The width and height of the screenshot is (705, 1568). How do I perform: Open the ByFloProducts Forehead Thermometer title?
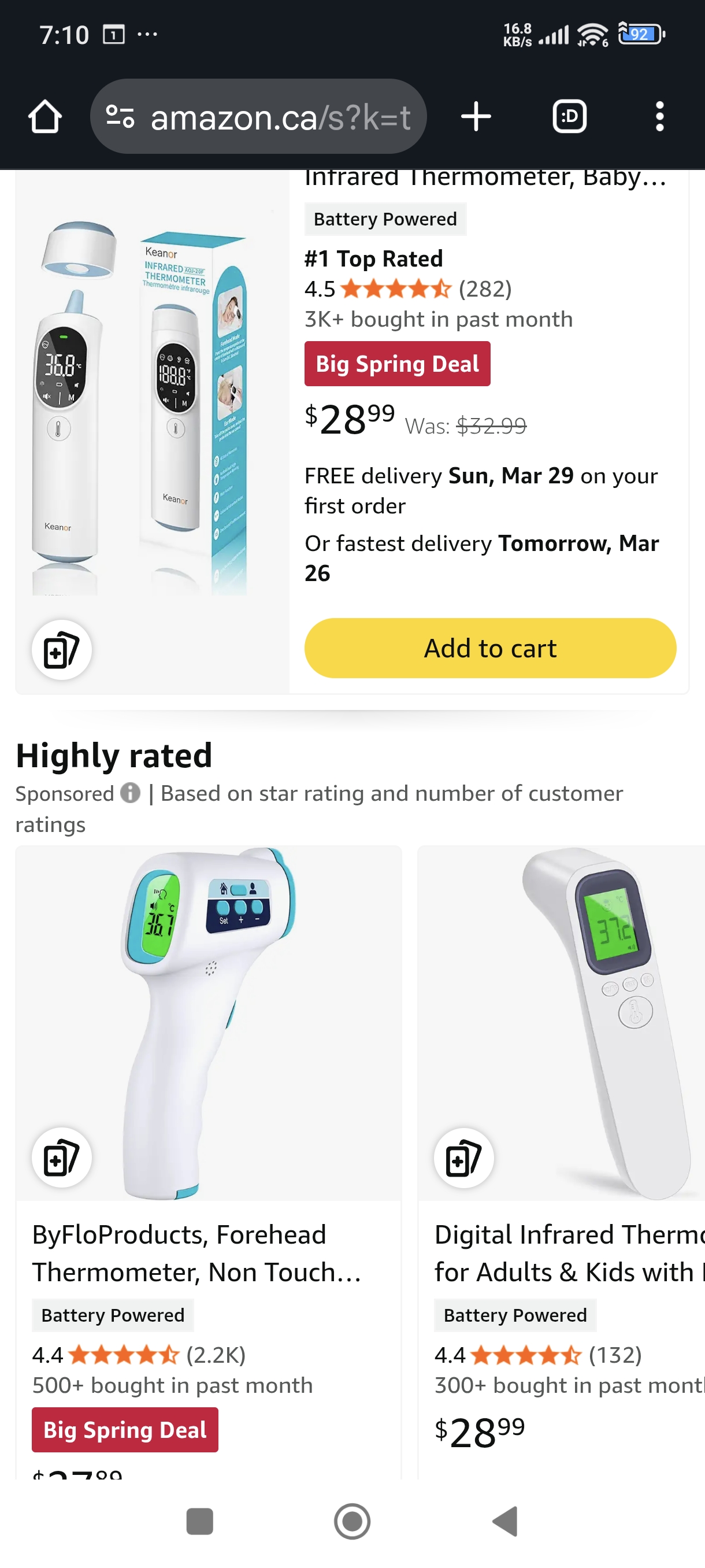click(x=196, y=1253)
